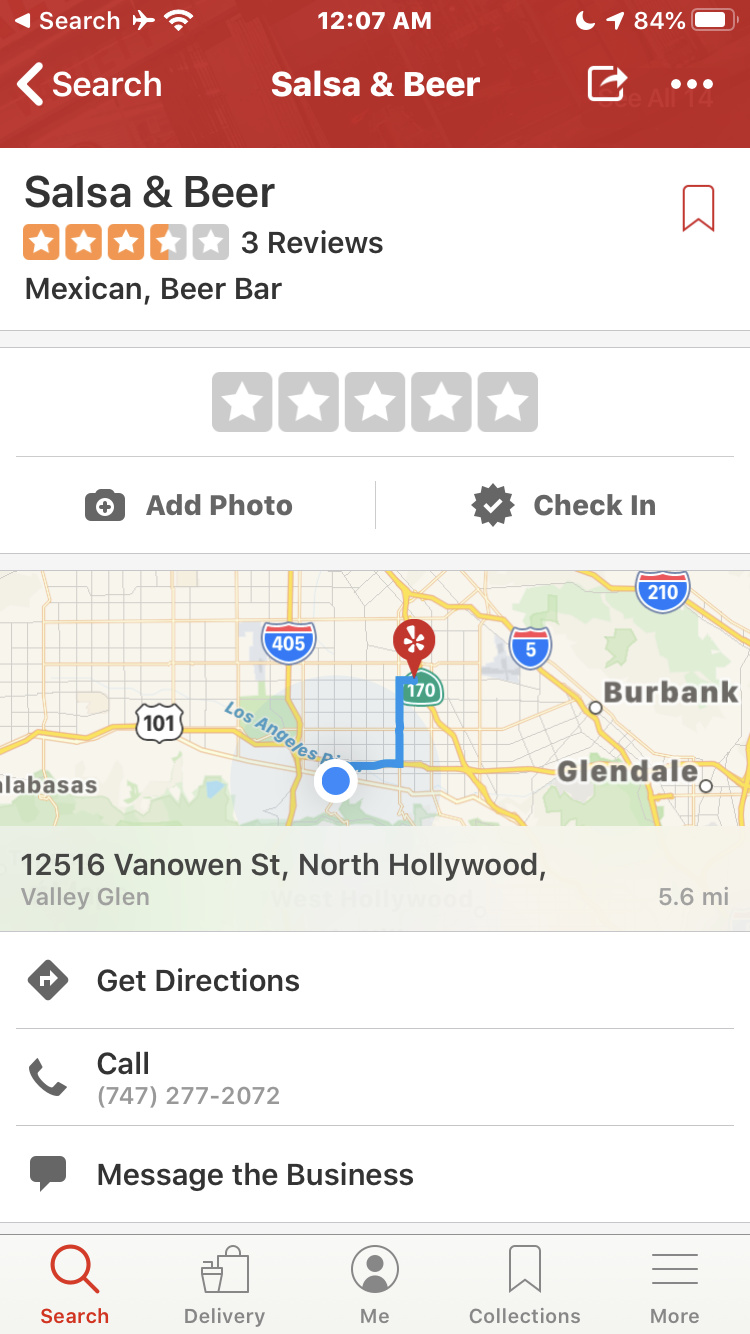Share Salsa & Beer listing
The width and height of the screenshot is (750, 1334).
607,84
